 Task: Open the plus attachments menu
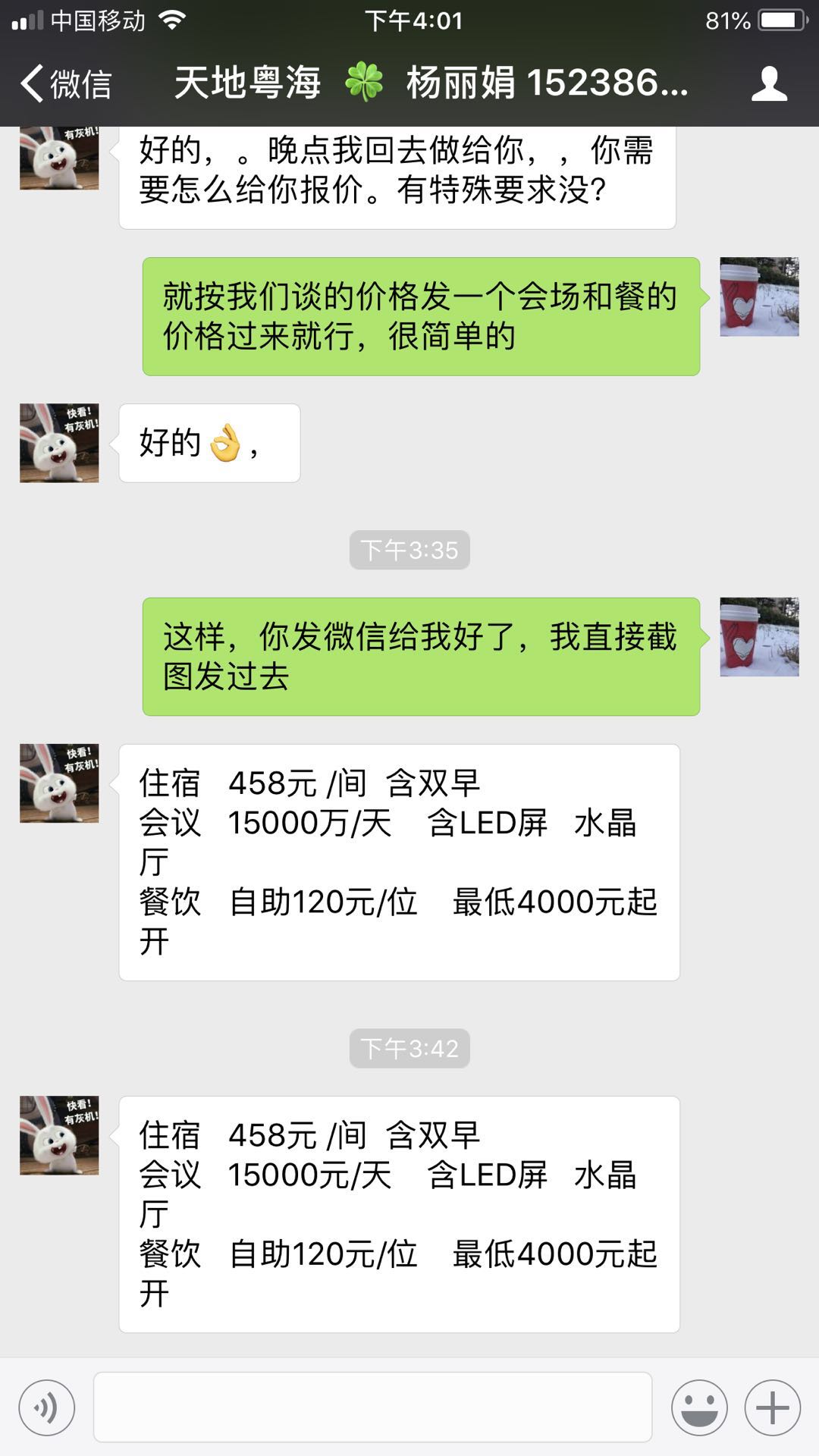[x=772, y=1408]
